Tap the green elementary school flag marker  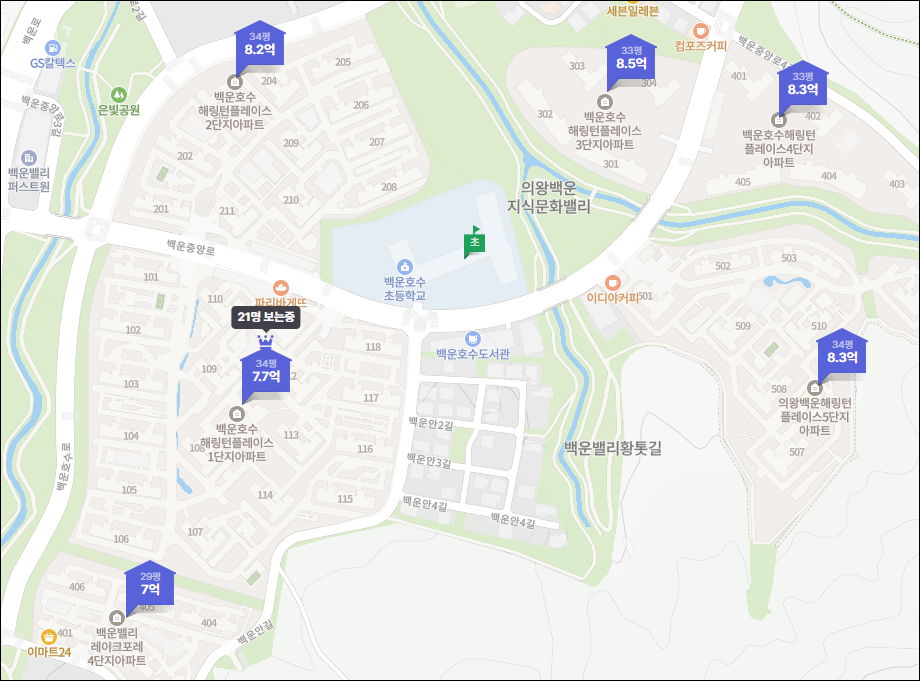coord(474,242)
